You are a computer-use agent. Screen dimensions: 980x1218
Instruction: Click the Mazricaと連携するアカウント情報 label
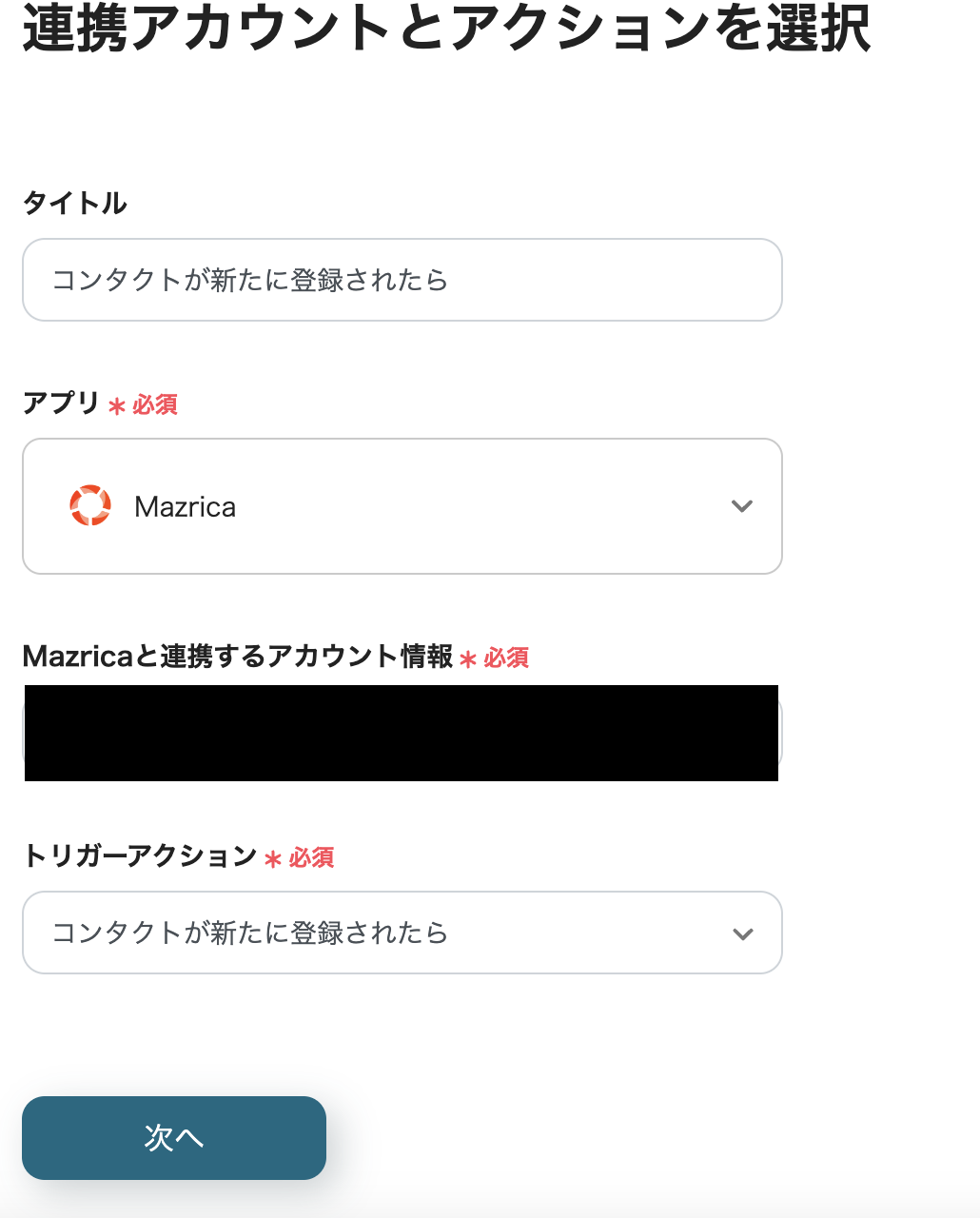click(x=238, y=657)
